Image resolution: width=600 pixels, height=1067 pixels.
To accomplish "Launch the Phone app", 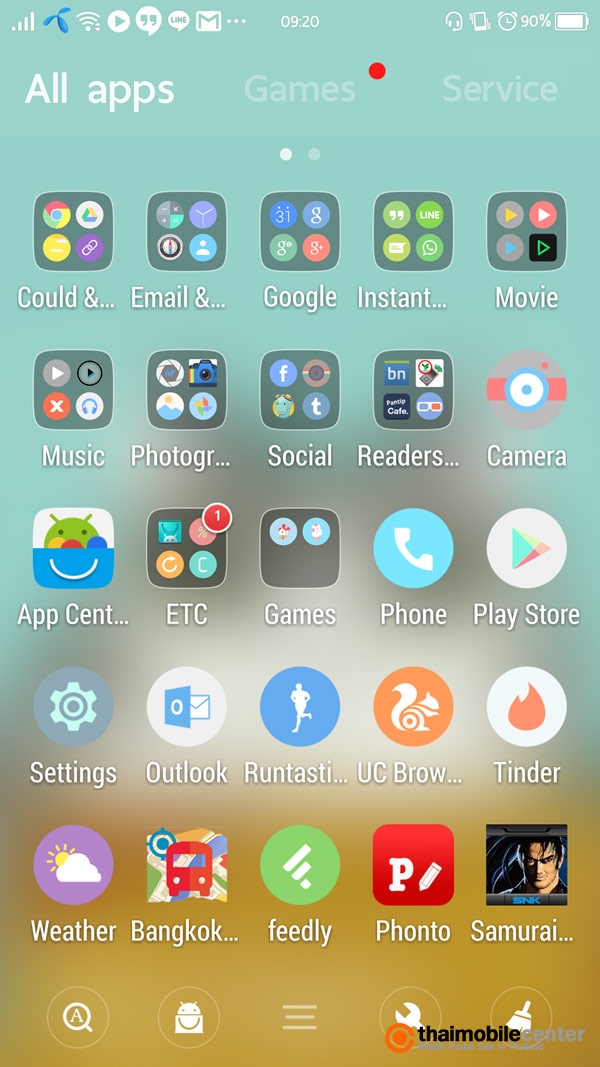I will (x=413, y=548).
